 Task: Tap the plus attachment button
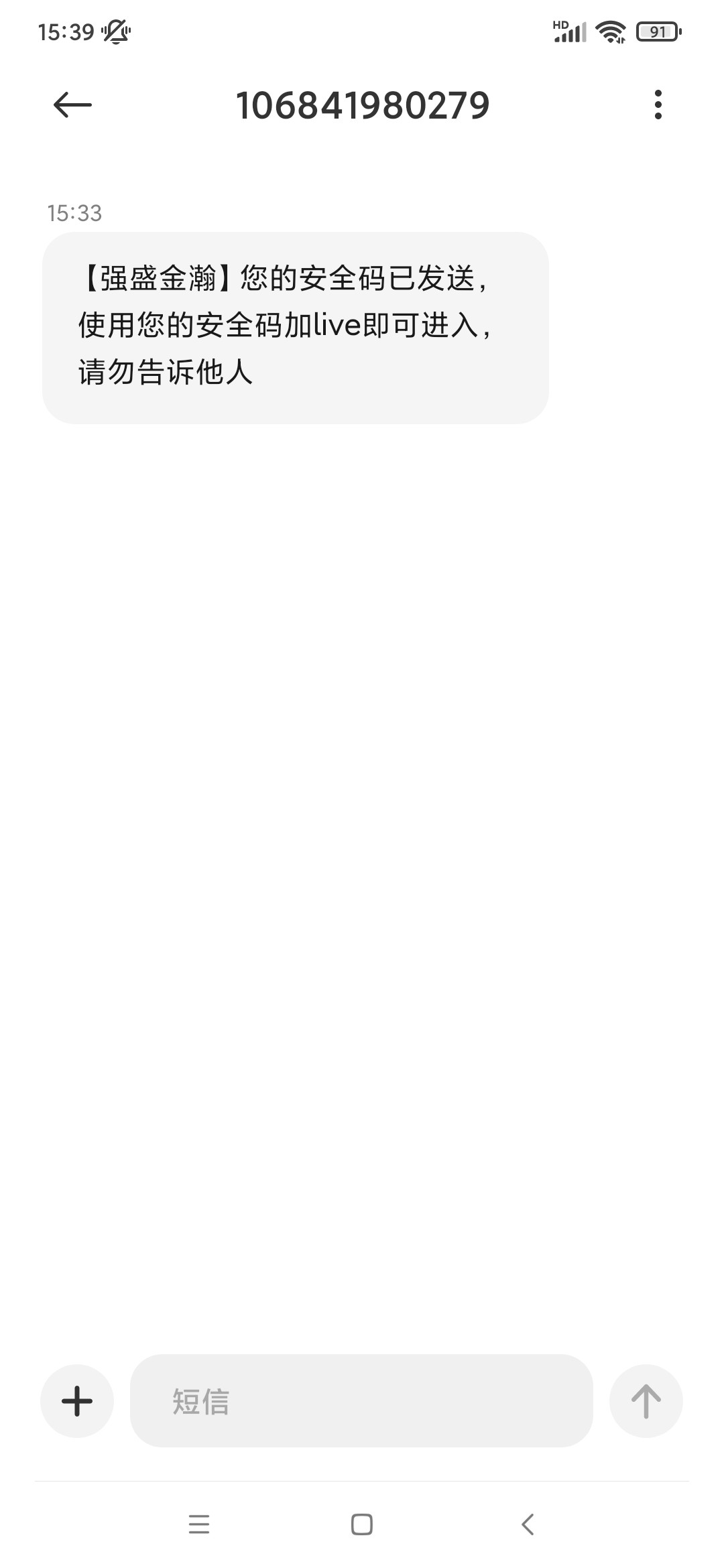[x=77, y=1401]
